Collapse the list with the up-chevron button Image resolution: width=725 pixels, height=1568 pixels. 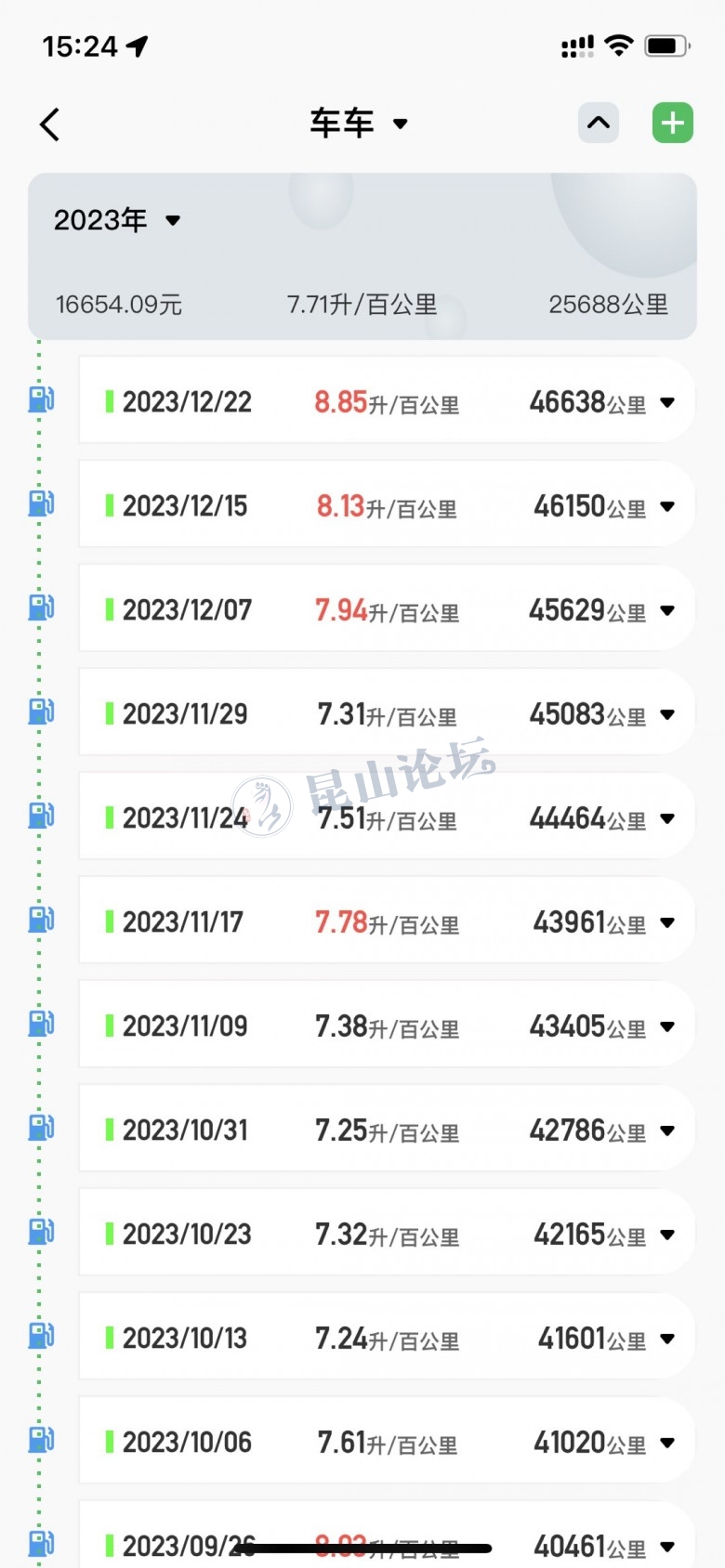pos(599,123)
